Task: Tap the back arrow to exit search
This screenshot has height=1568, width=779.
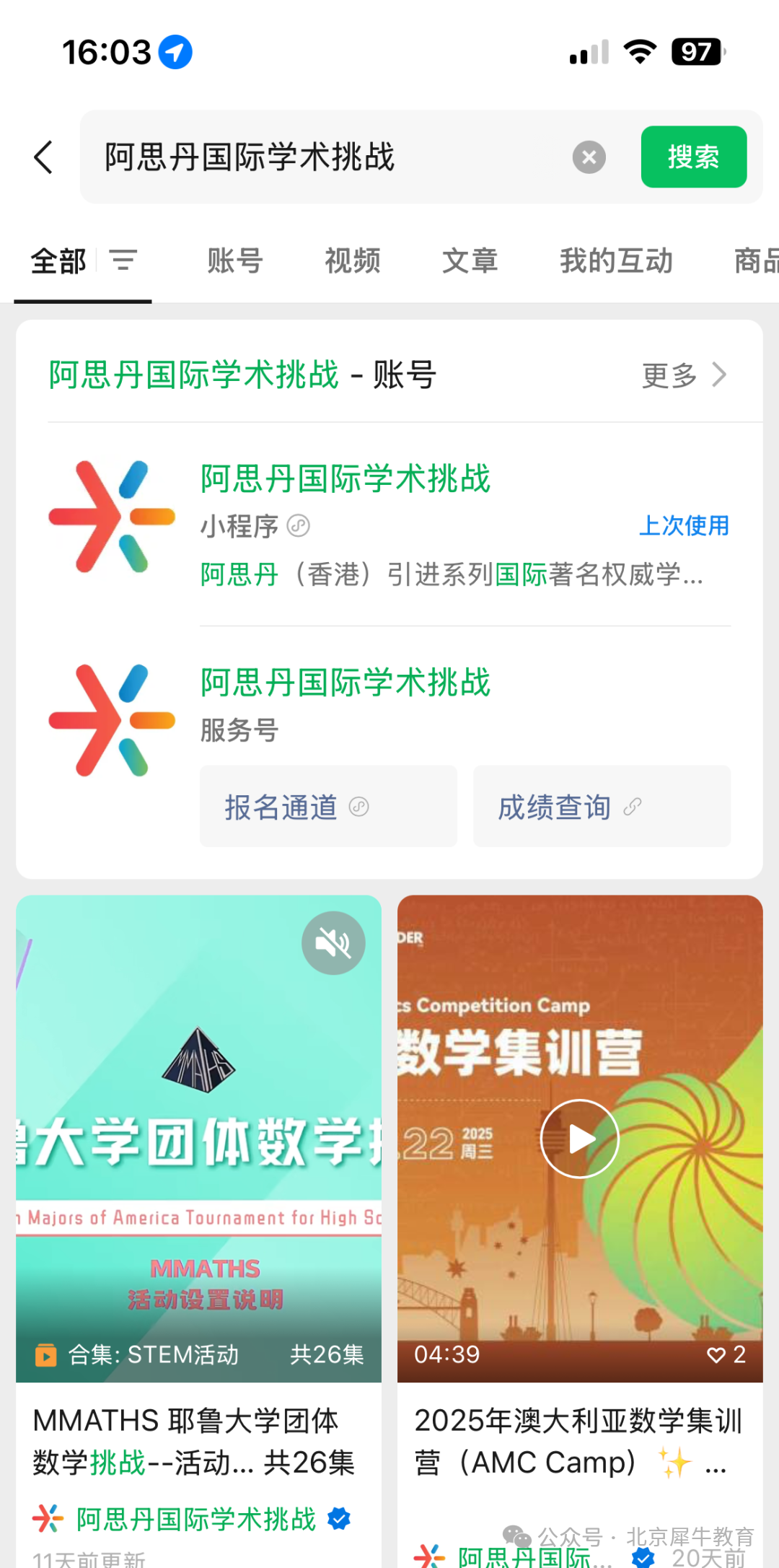Action: click(43, 157)
